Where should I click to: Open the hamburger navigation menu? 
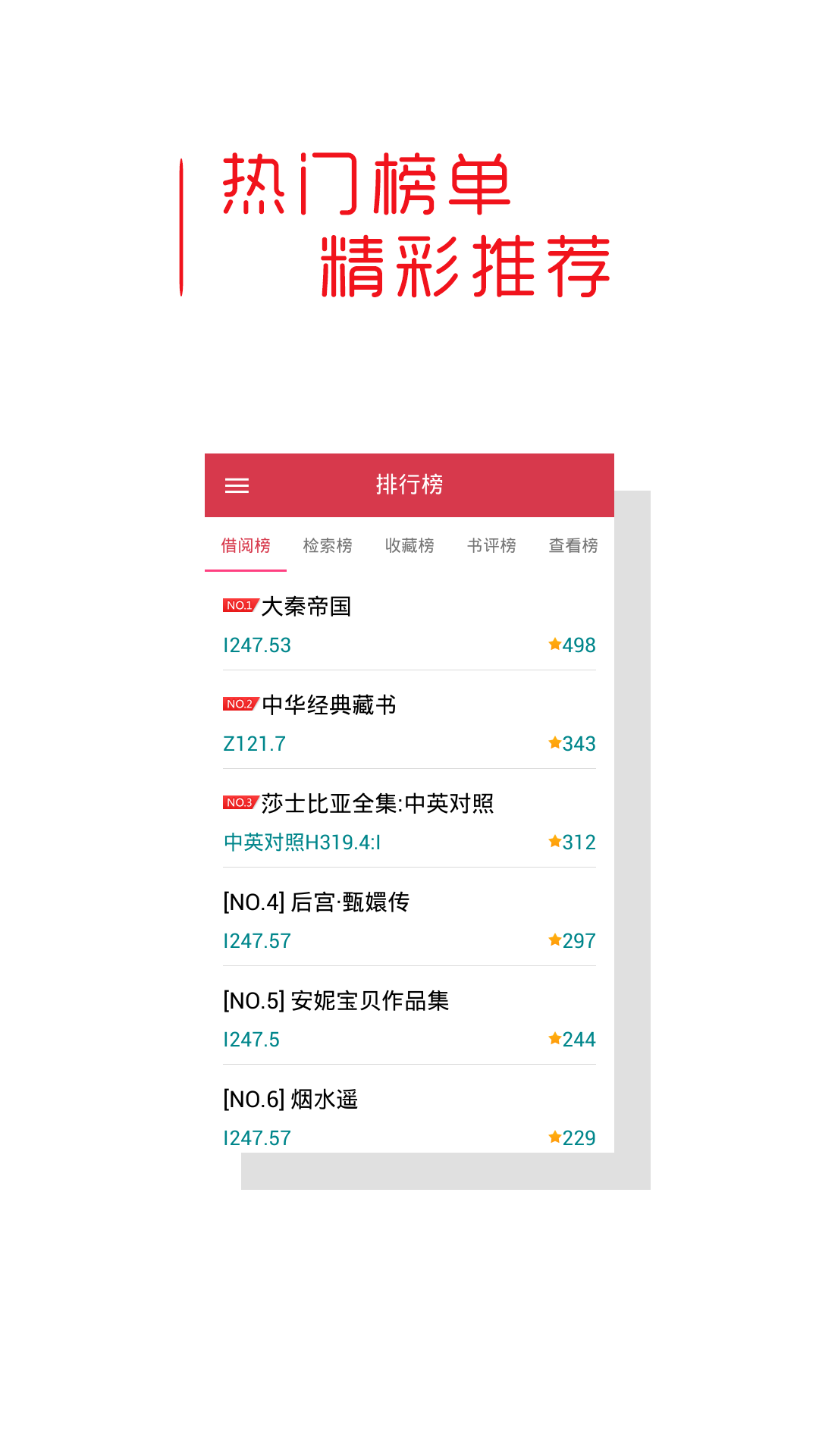[x=236, y=485]
